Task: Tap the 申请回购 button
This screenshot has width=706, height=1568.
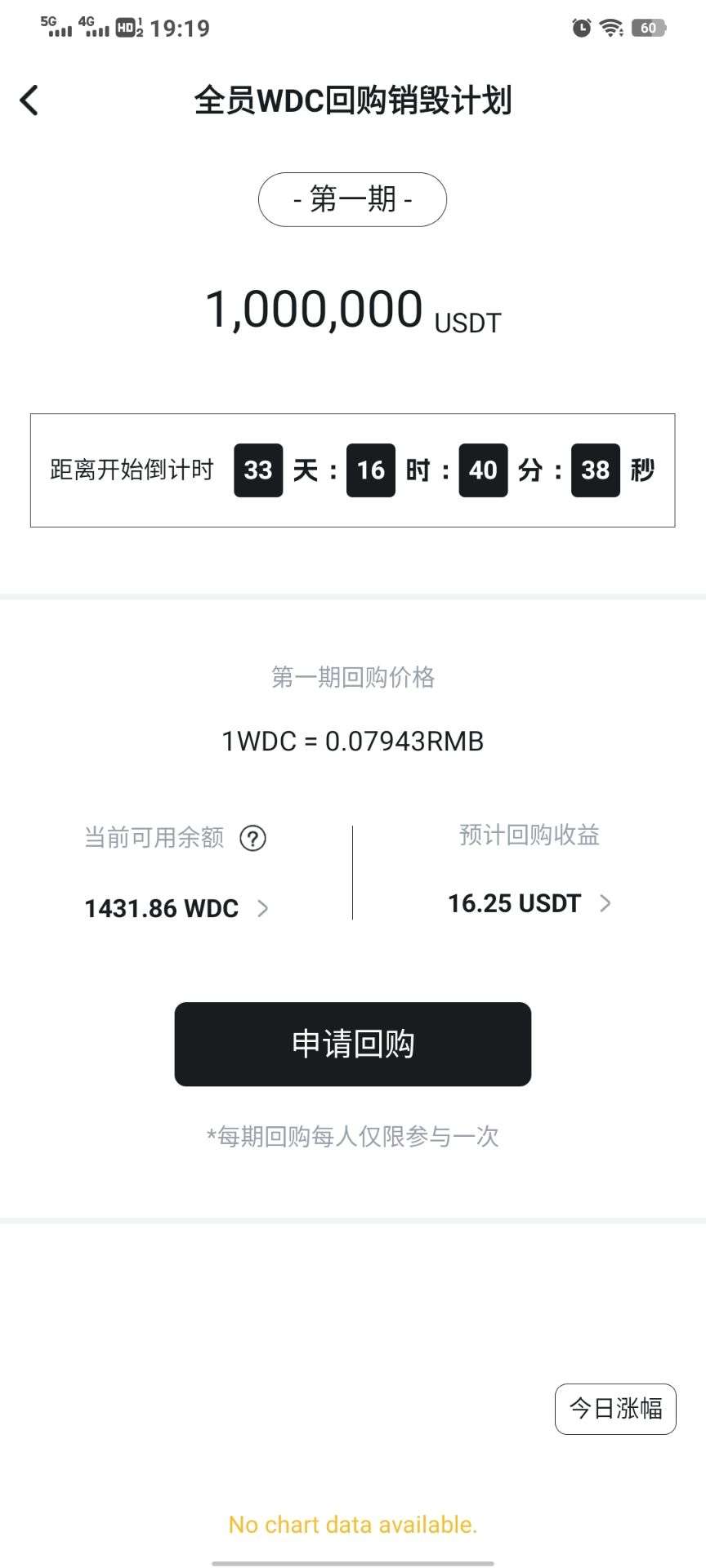Action: tap(353, 1044)
